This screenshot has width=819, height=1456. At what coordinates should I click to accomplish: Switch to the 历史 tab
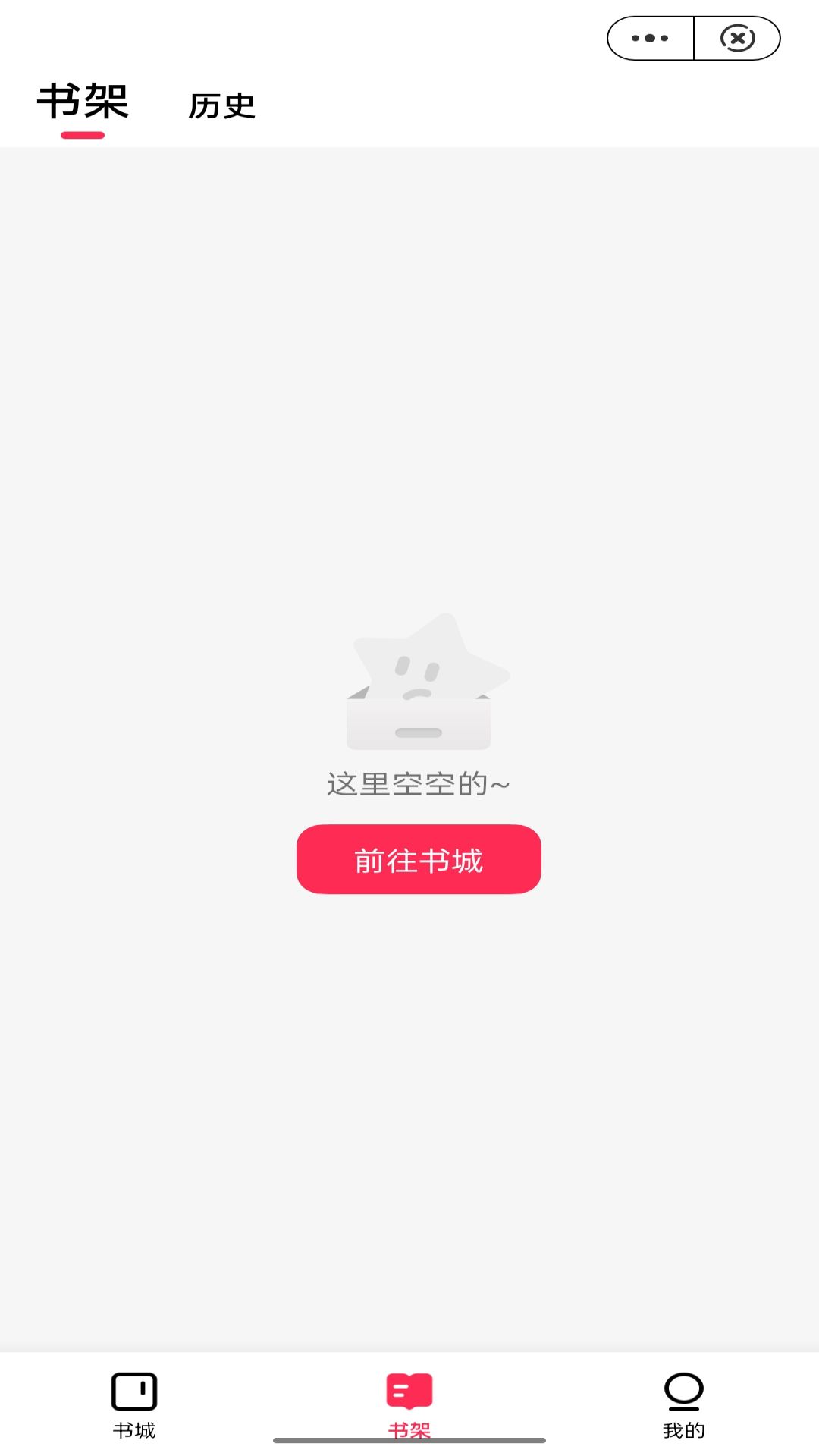[x=221, y=106]
